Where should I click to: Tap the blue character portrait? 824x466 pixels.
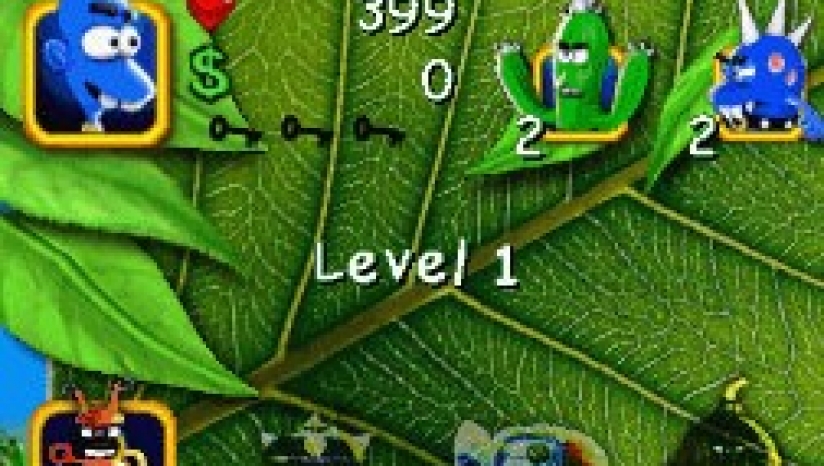click(x=97, y=69)
